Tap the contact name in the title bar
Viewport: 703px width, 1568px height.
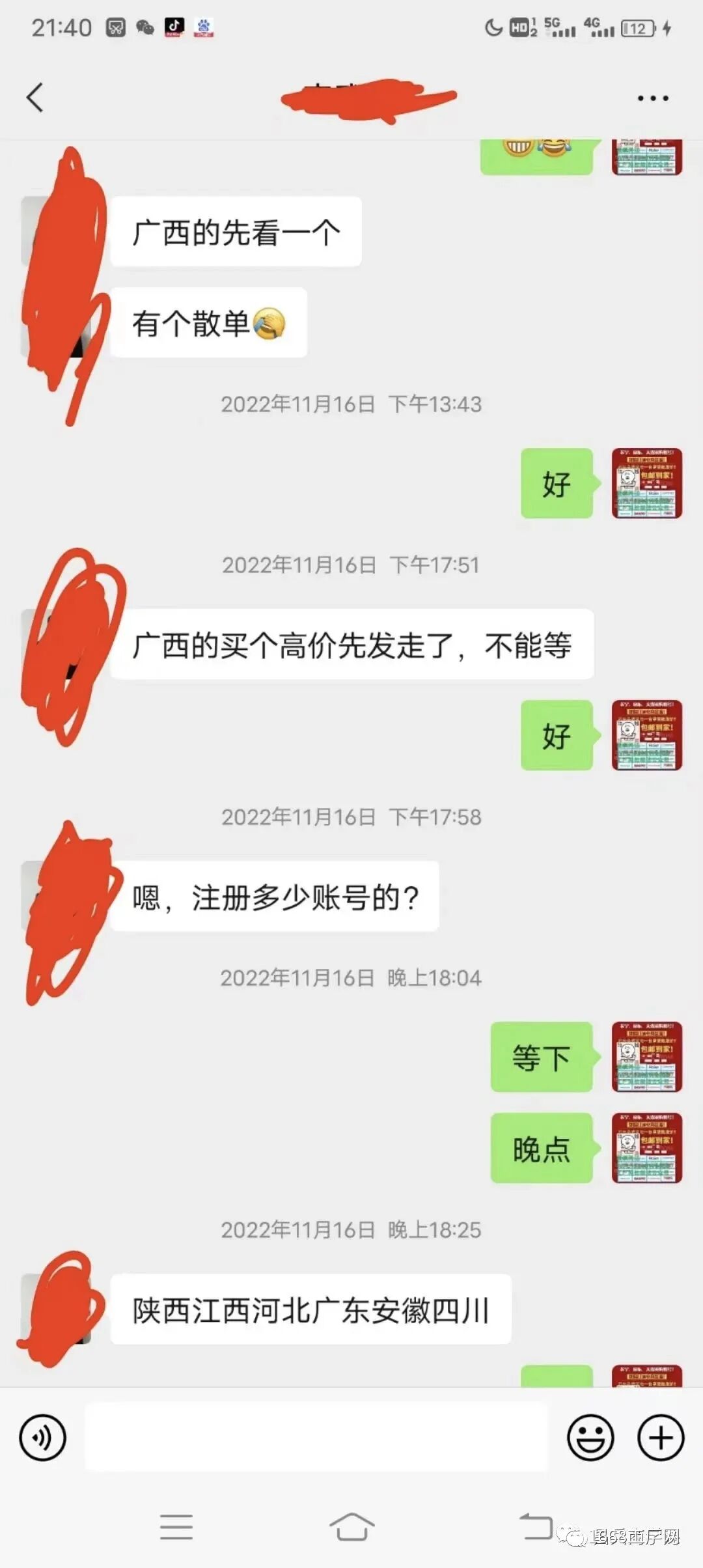(365, 98)
